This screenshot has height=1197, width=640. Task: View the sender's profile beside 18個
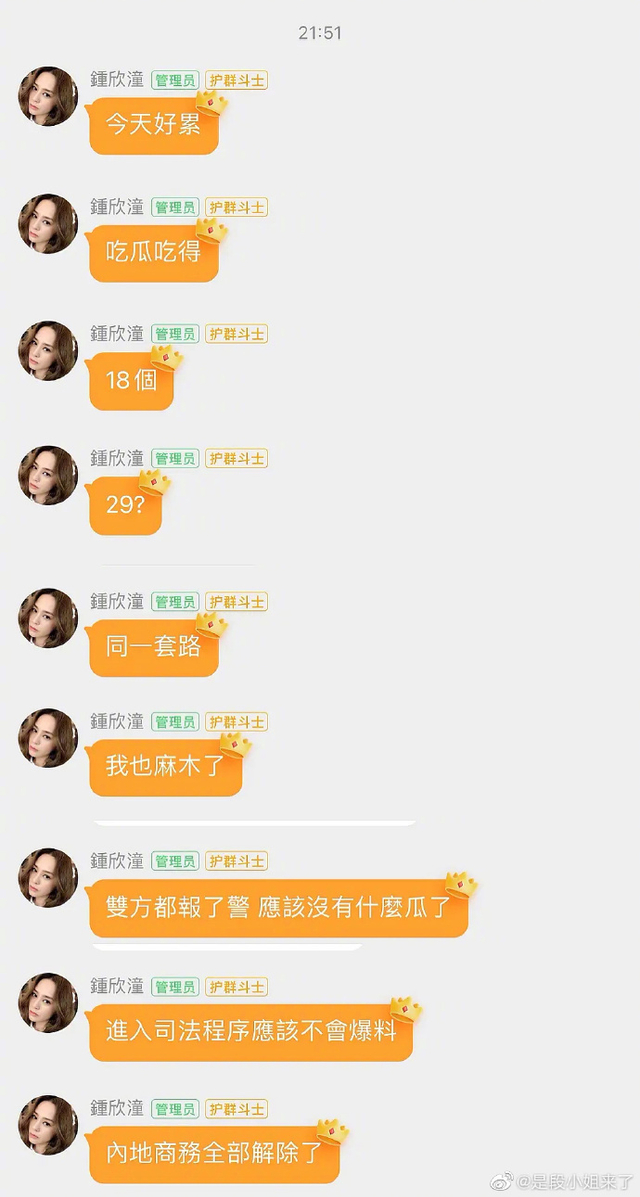point(48,351)
